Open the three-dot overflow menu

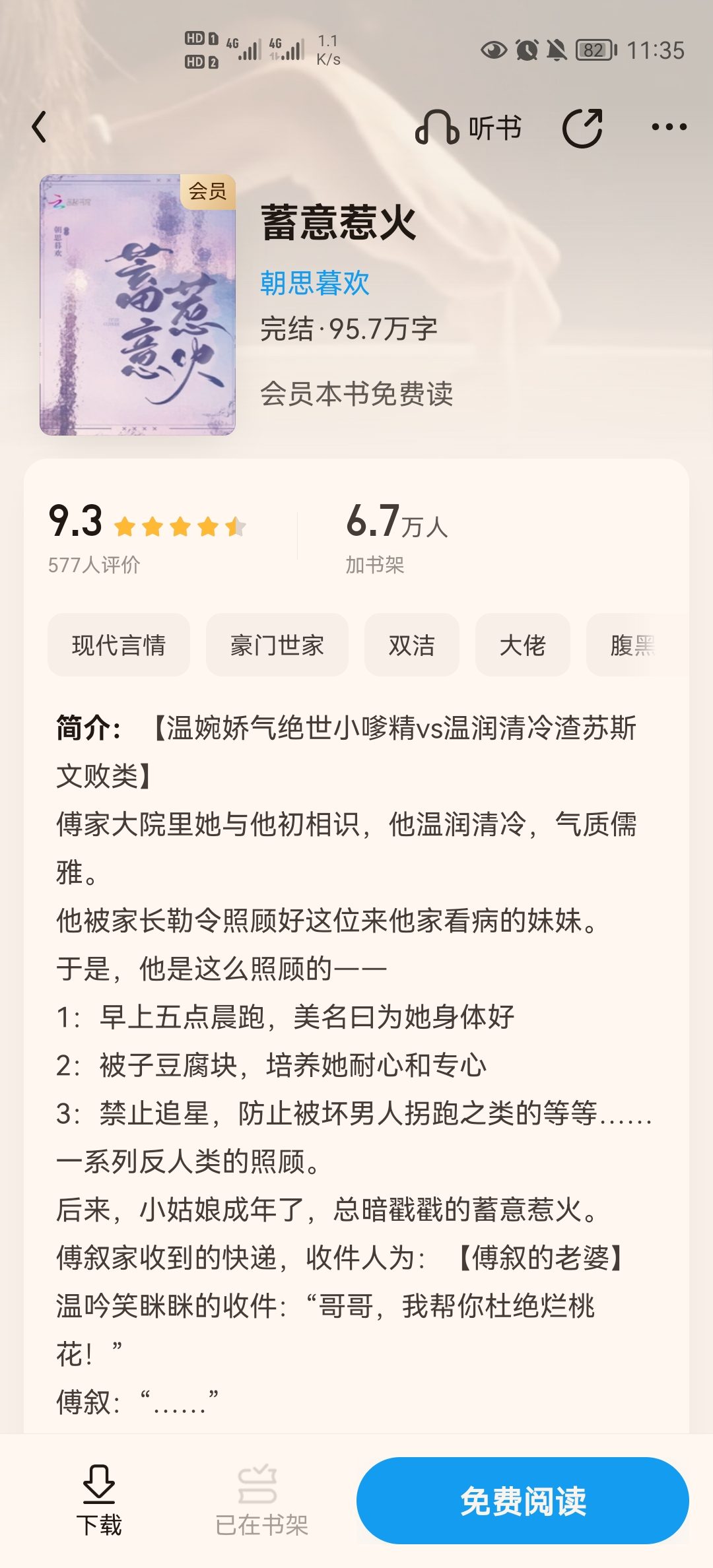point(669,127)
